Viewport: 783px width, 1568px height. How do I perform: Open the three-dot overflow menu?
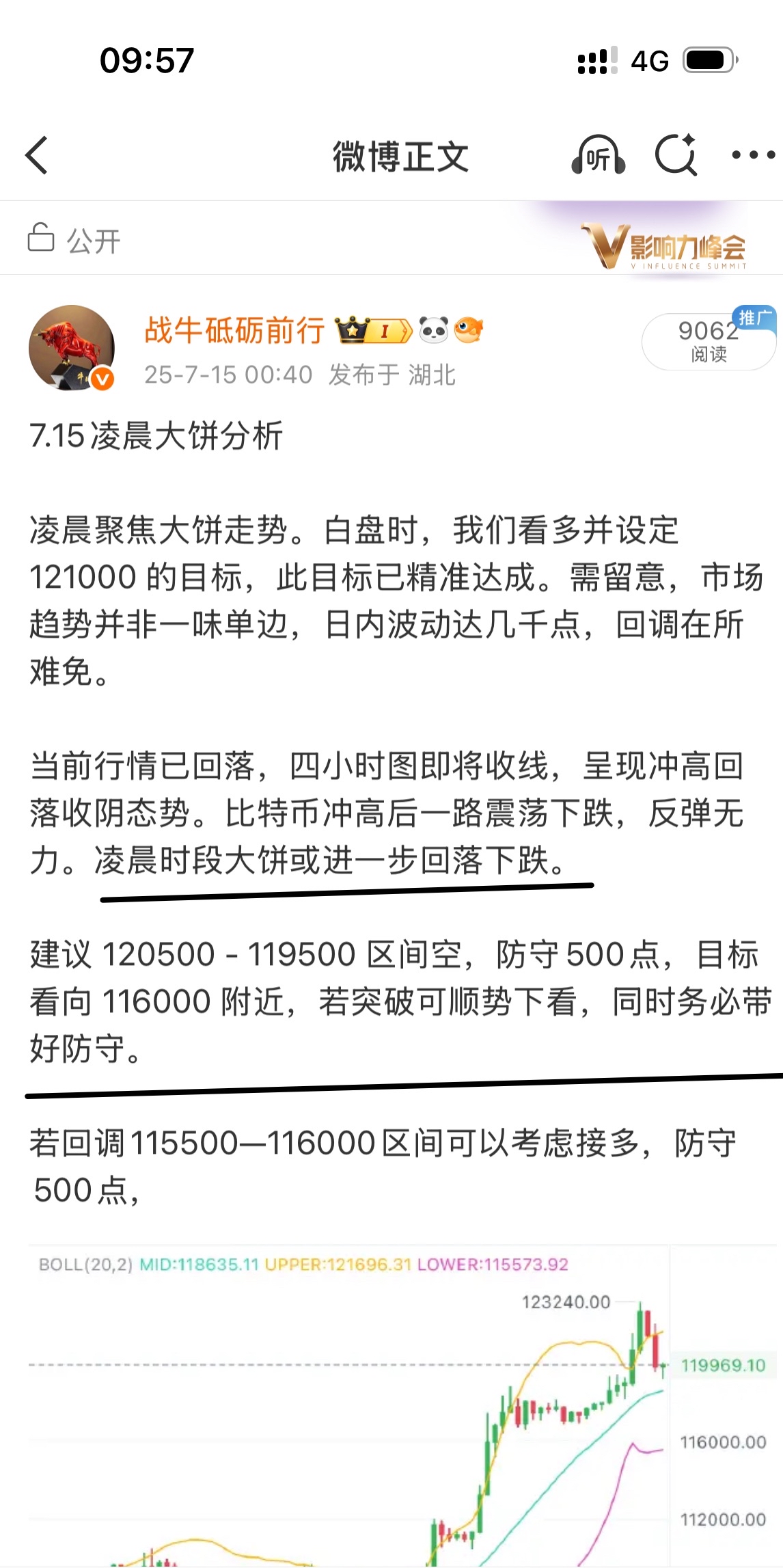753,155
